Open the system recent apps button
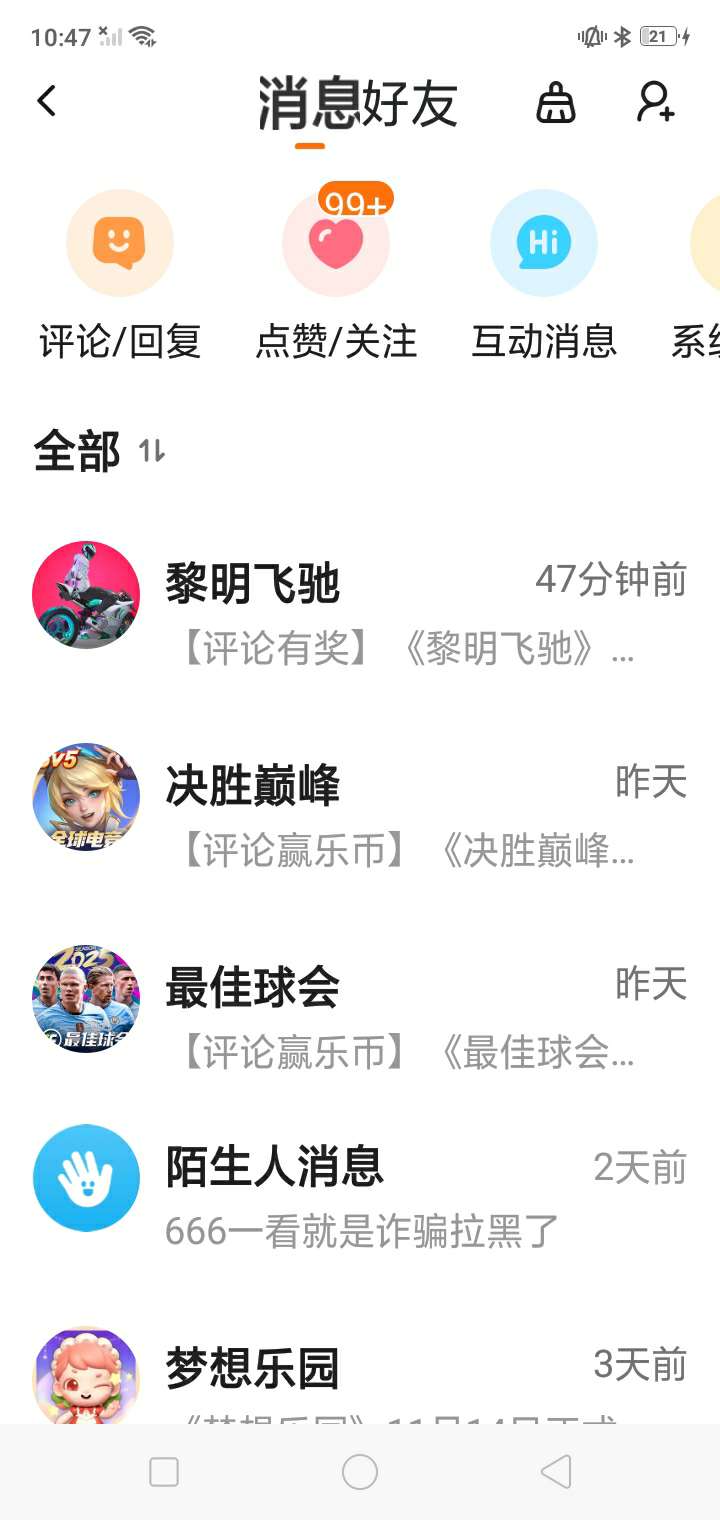 tap(164, 1472)
